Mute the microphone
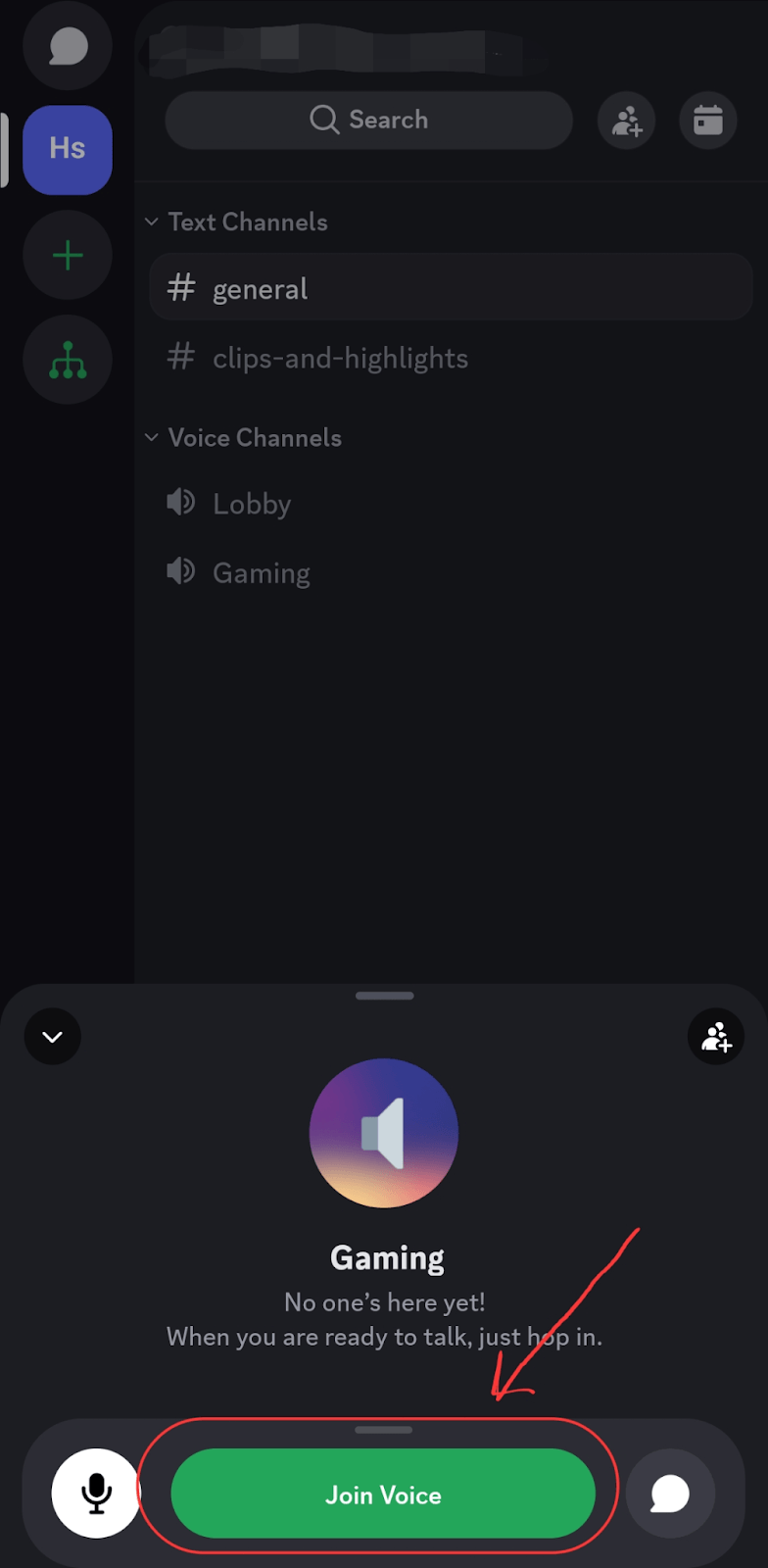The width and height of the screenshot is (768, 1568). 96,1494
